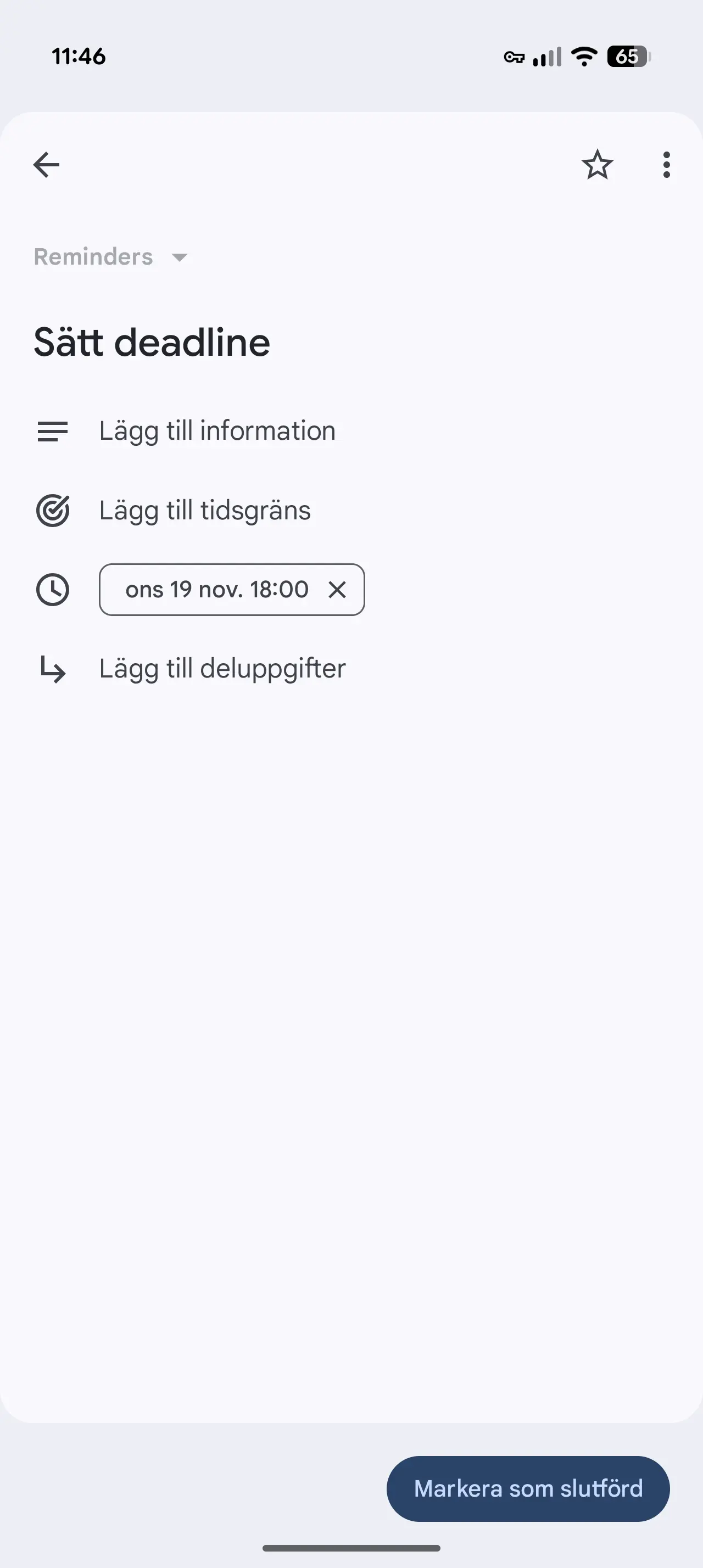Add details via Lägg till information
This screenshot has height=1568, width=703.
click(x=217, y=431)
